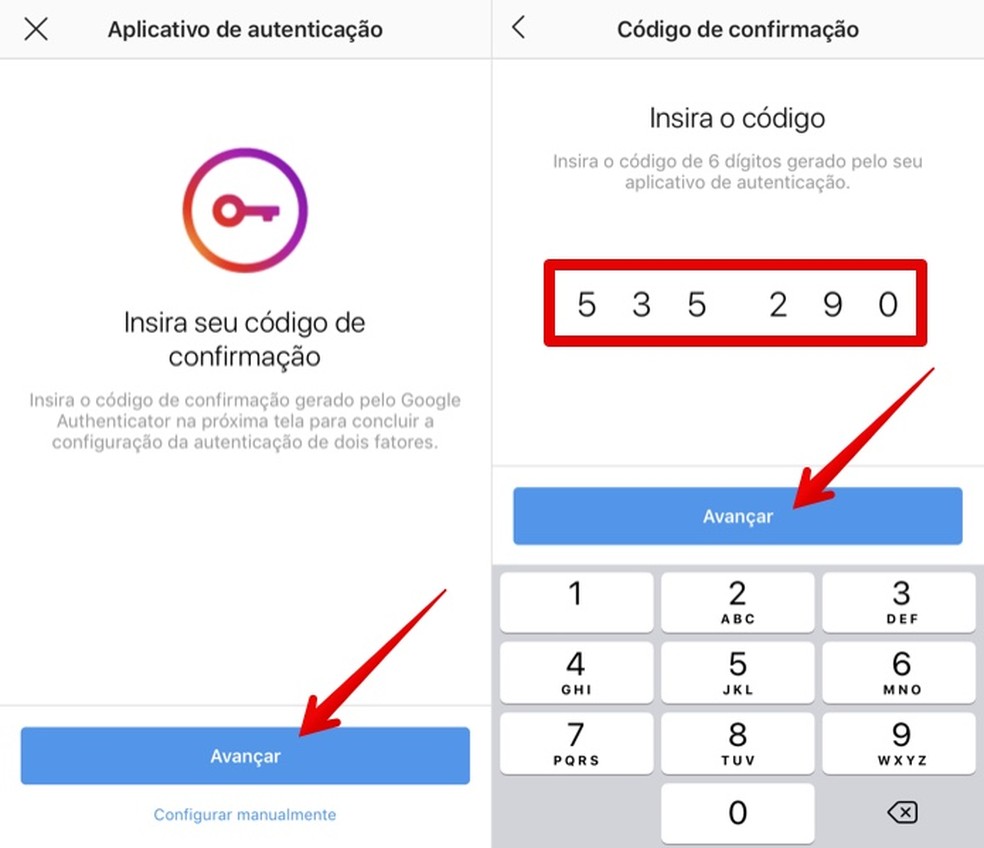Type digit 3 DEF on the keypad

[899, 602]
